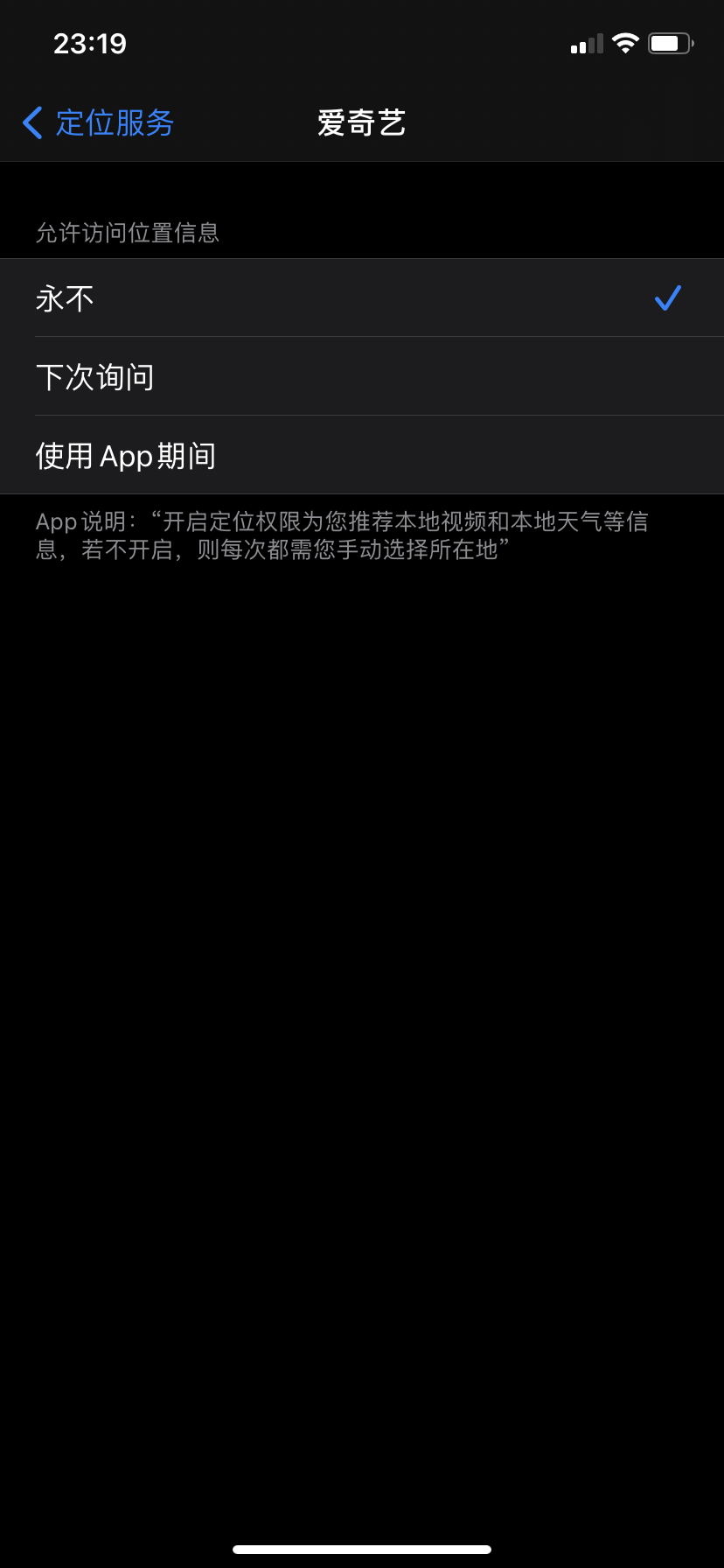The width and height of the screenshot is (724, 1568).
Task: Go back to 定位服务
Action: pyautogui.click(x=98, y=122)
